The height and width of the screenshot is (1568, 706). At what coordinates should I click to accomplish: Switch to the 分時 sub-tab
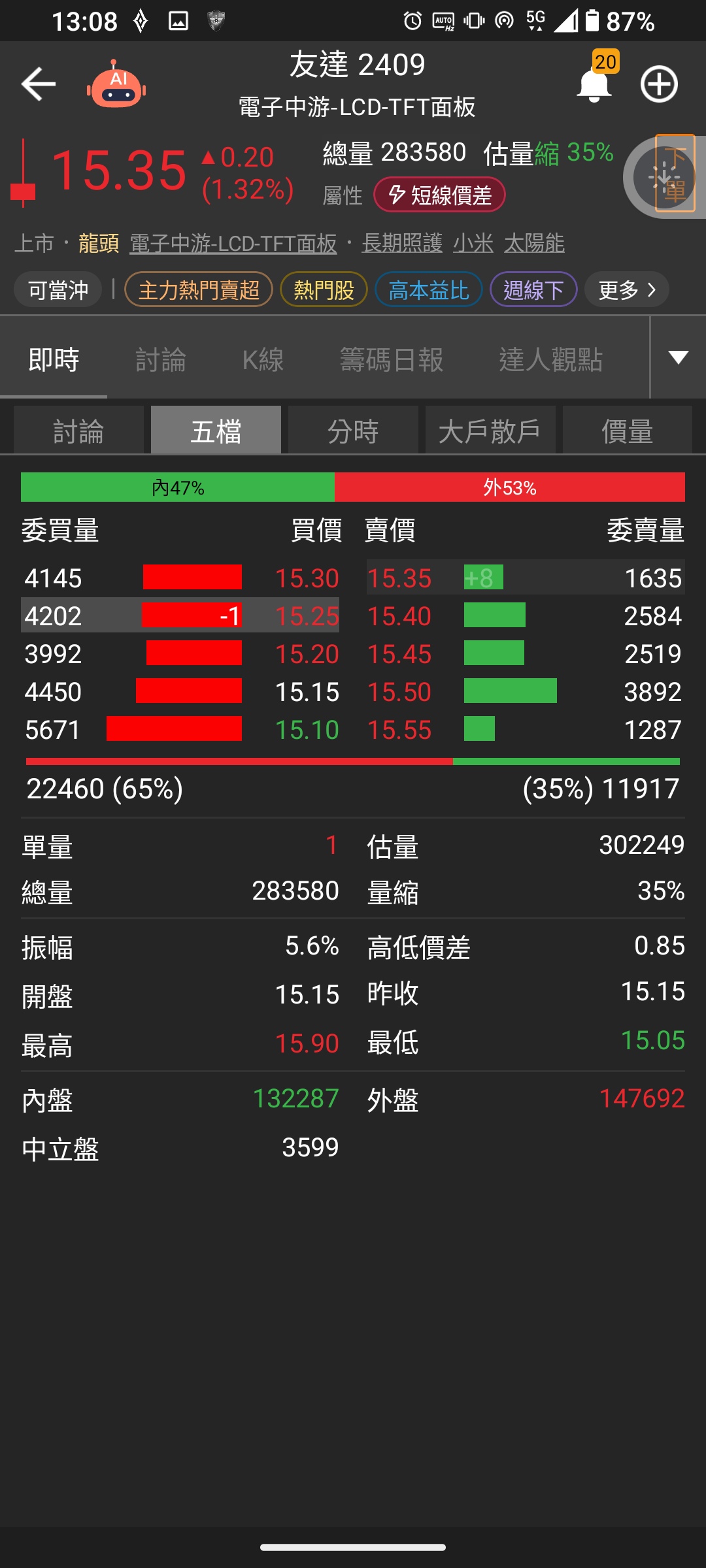[353, 431]
